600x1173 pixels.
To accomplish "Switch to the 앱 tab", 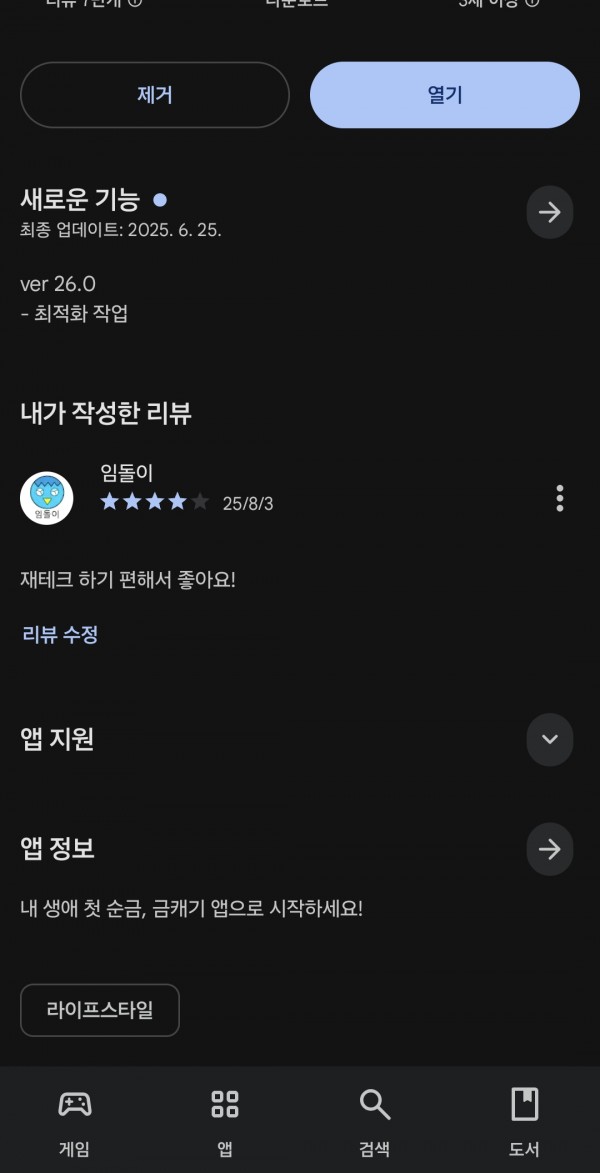I will pos(224,1122).
